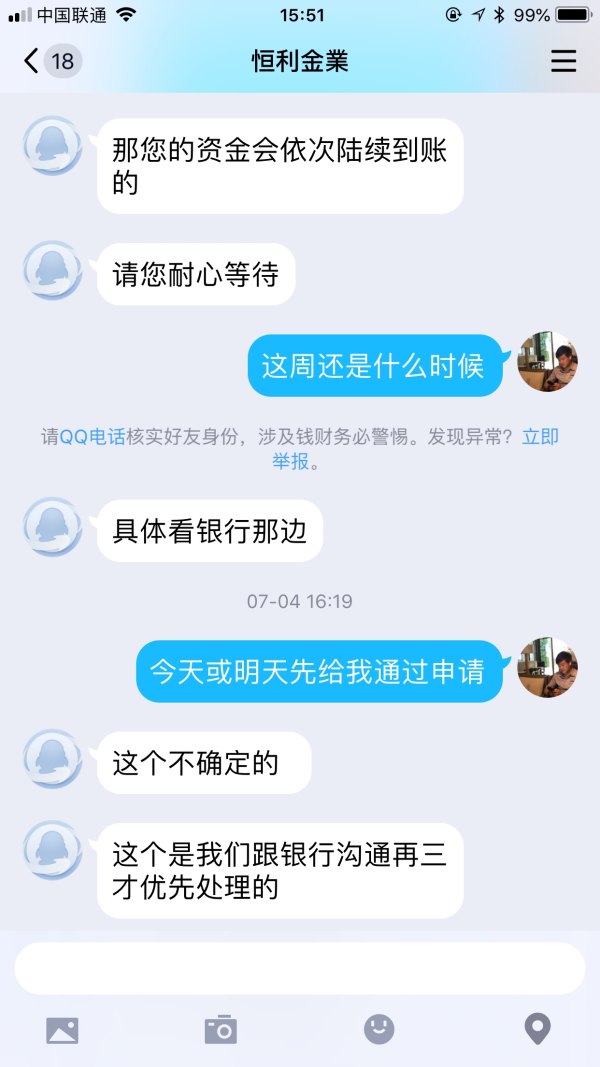Open the emoji panel
This screenshot has width=600, height=1067.
click(x=379, y=1030)
